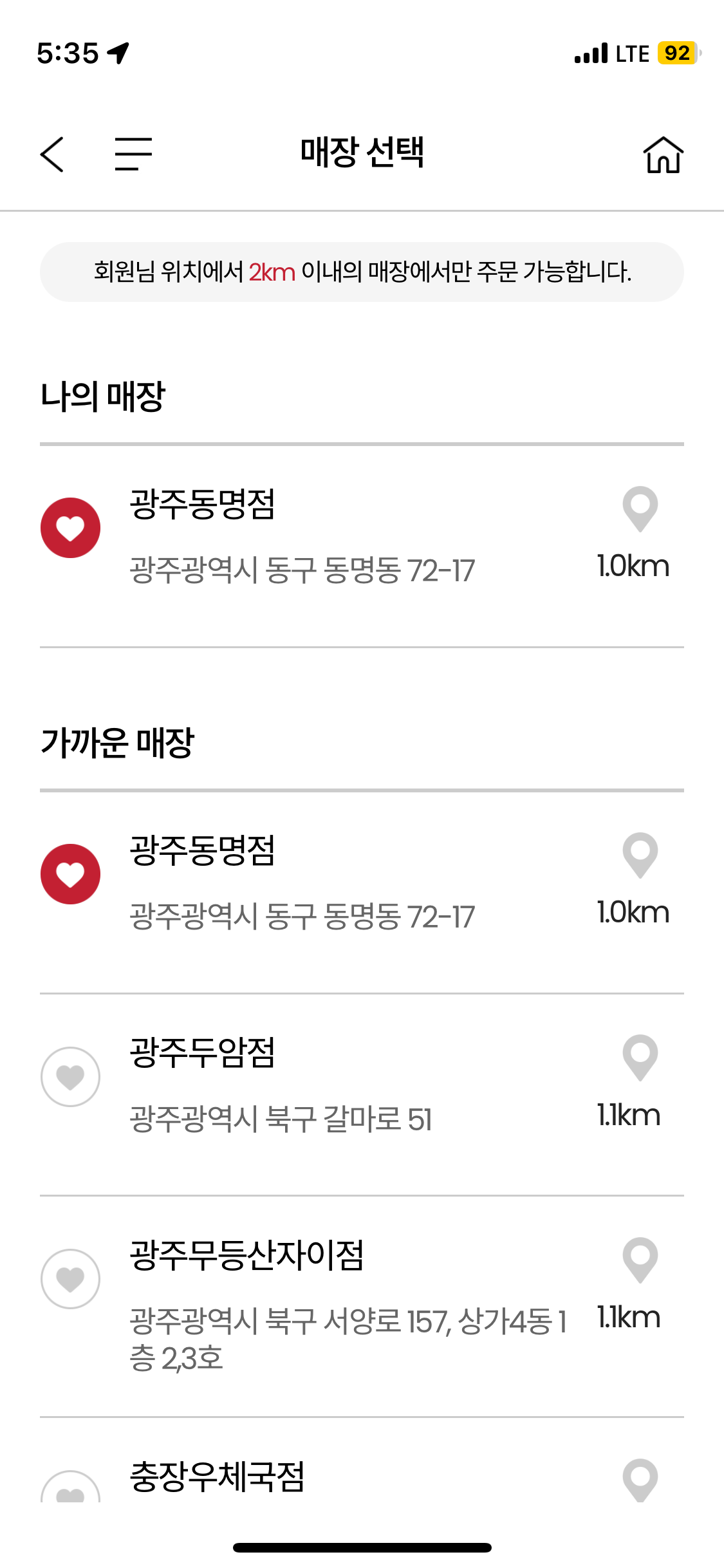724x1568 pixels.
Task: Pick the 광주무등산자이점 store
Action: coord(362,1306)
